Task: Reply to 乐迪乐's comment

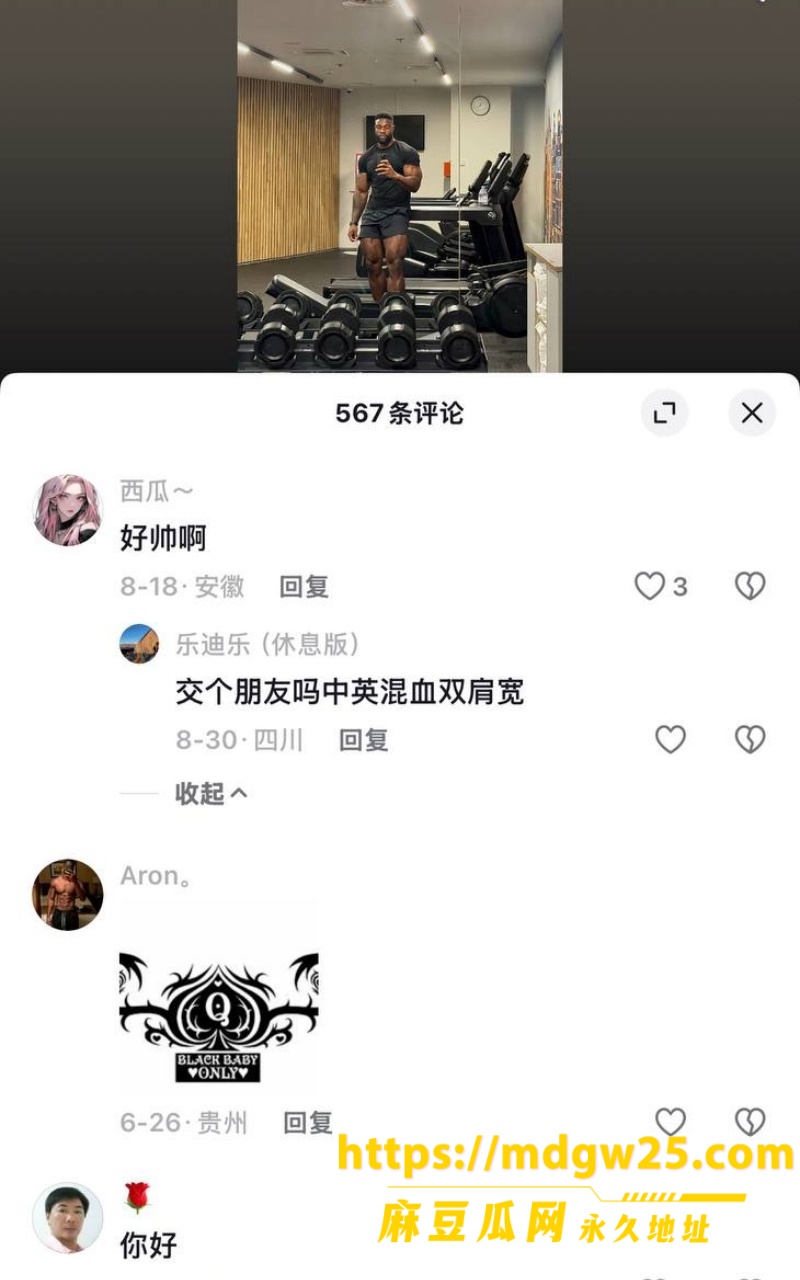Action: pos(363,740)
